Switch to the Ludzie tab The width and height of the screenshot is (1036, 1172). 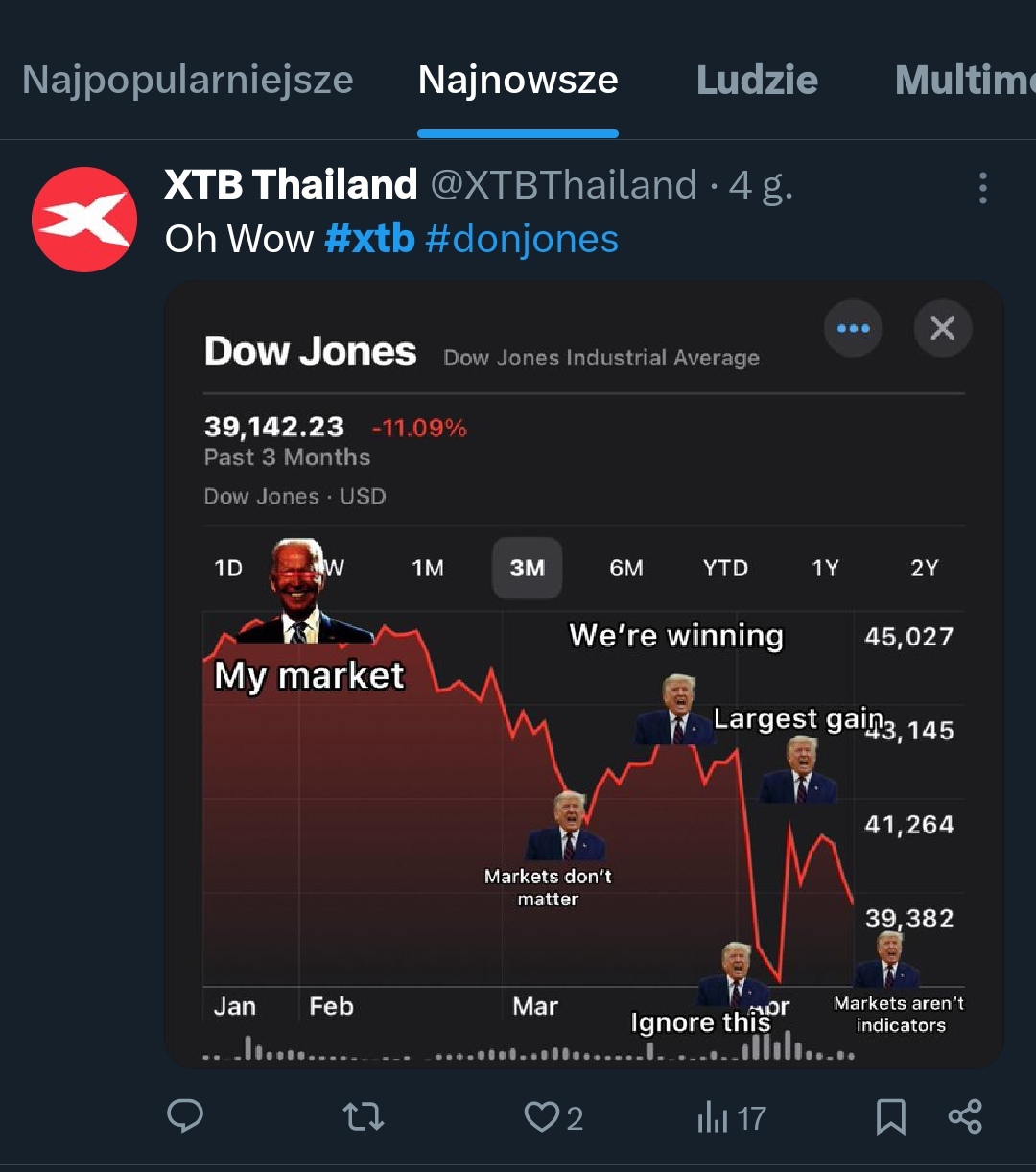pyautogui.click(x=757, y=80)
